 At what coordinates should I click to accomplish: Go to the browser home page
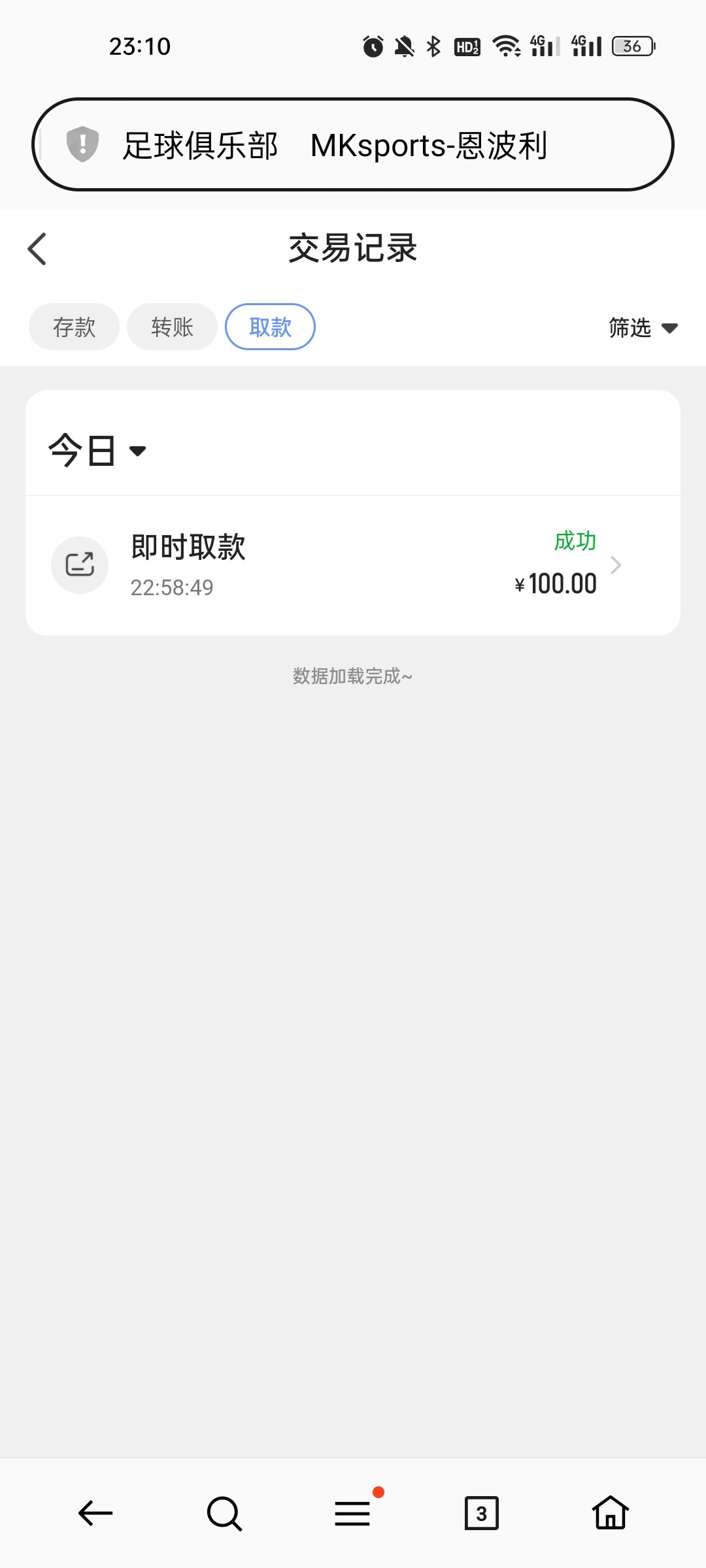pyautogui.click(x=611, y=1513)
